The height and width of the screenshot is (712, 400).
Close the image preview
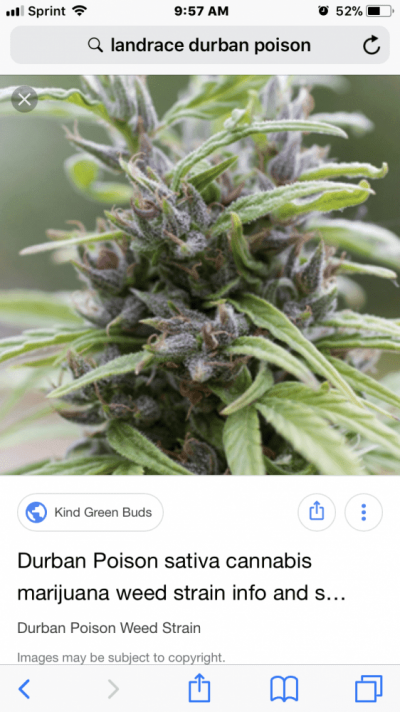click(x=25, y=99)
